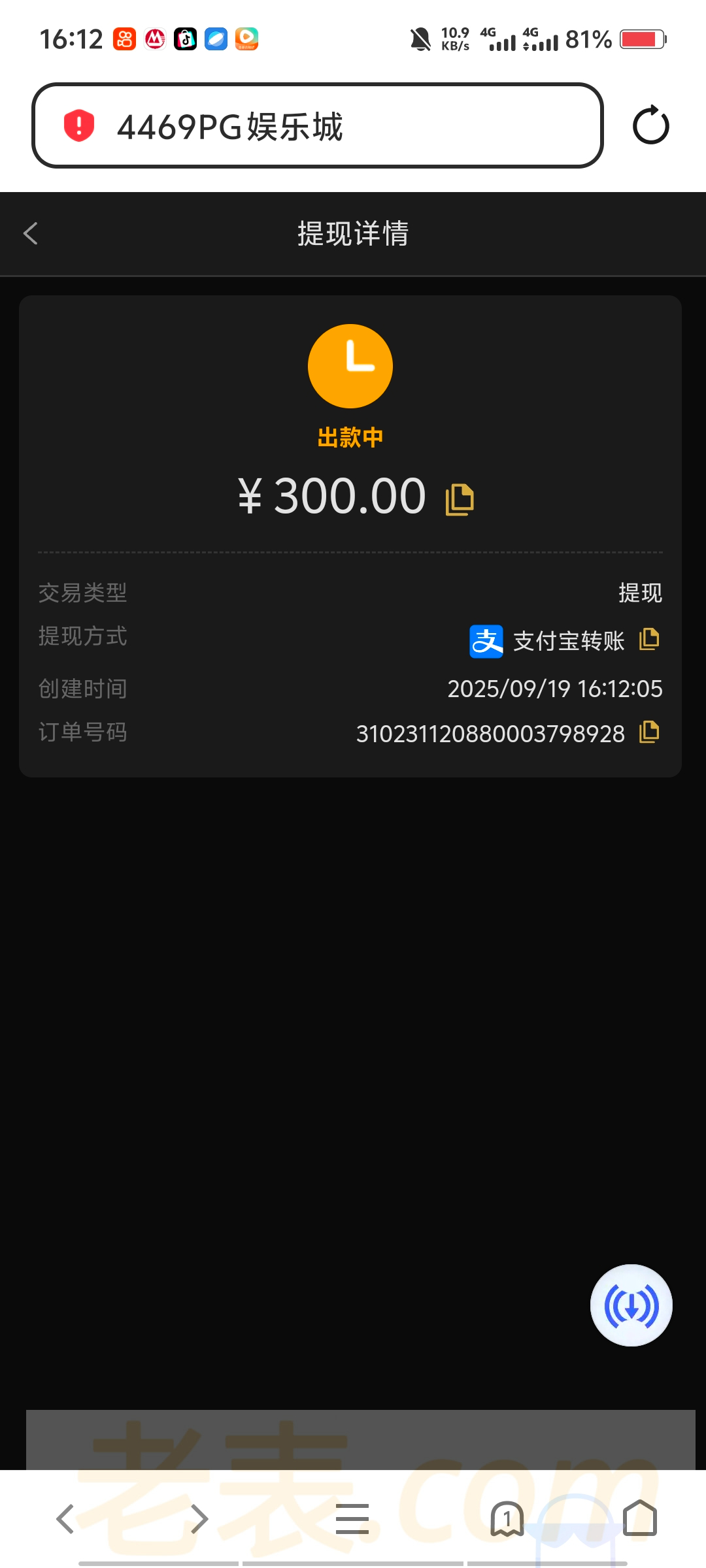Open the browser menu
Viewport: 706px width, 1568px height.
click(352, 1518)
